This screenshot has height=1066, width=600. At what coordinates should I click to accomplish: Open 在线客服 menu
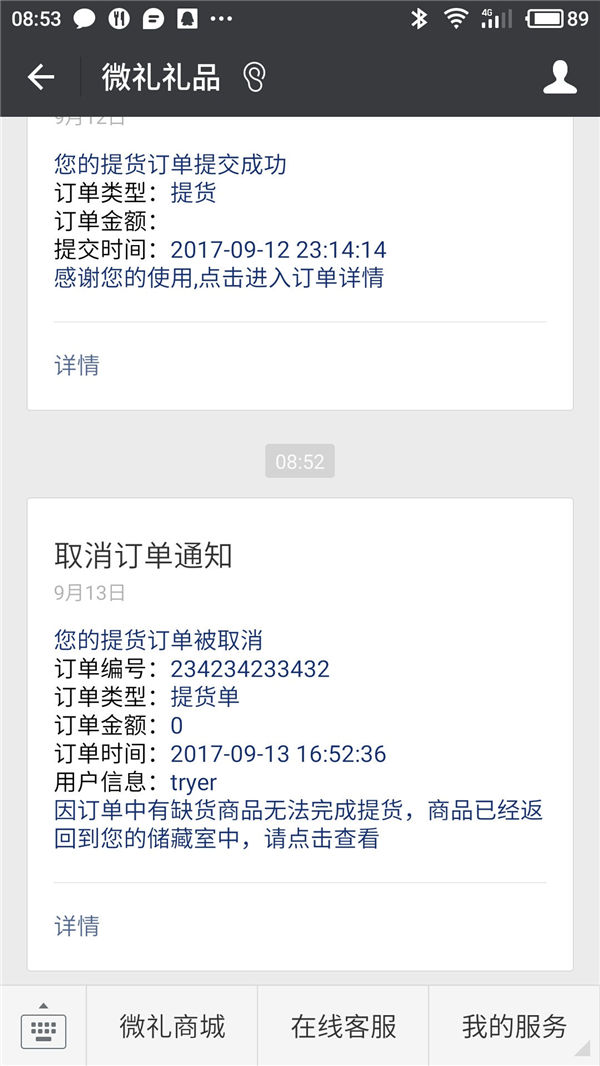click(343, 1026)
